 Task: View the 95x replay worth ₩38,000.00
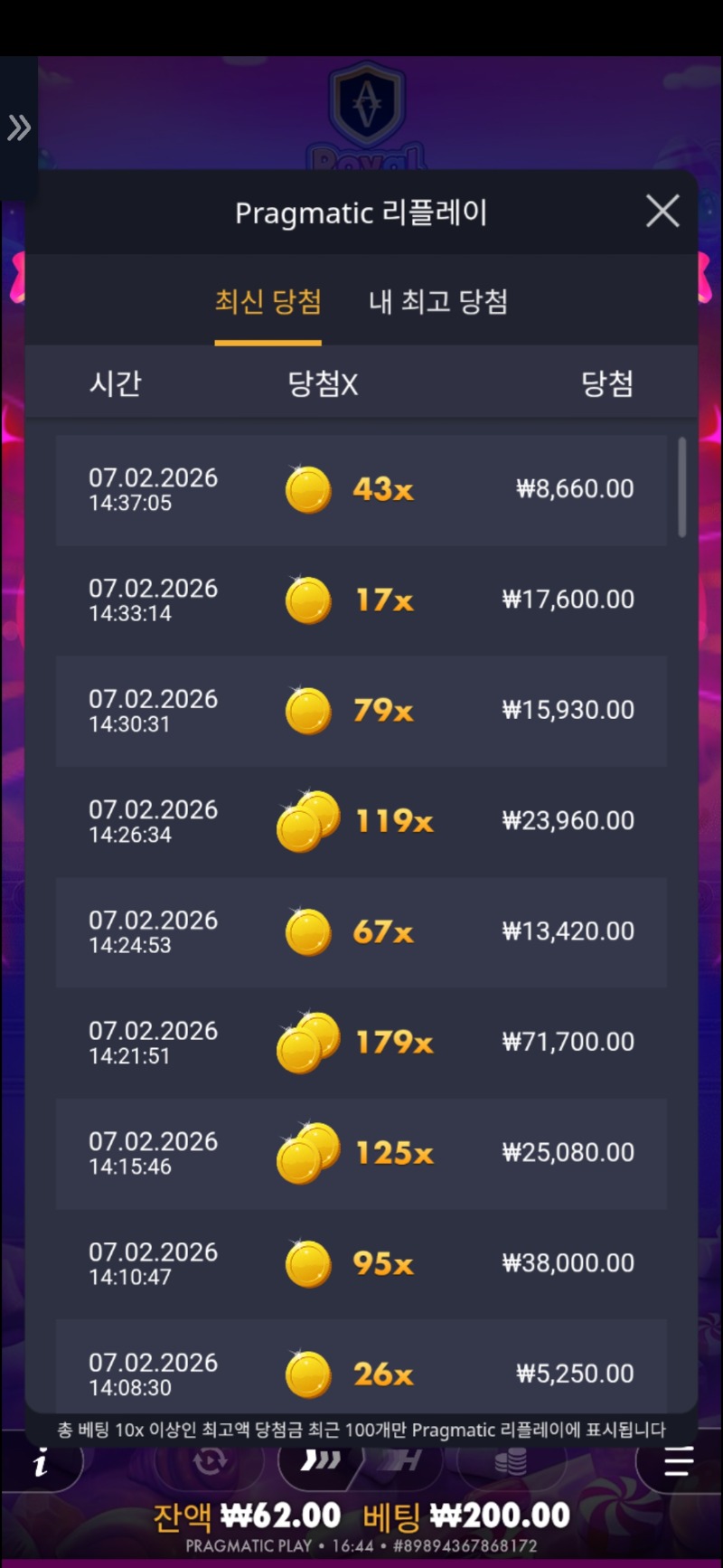point(361,1263)
